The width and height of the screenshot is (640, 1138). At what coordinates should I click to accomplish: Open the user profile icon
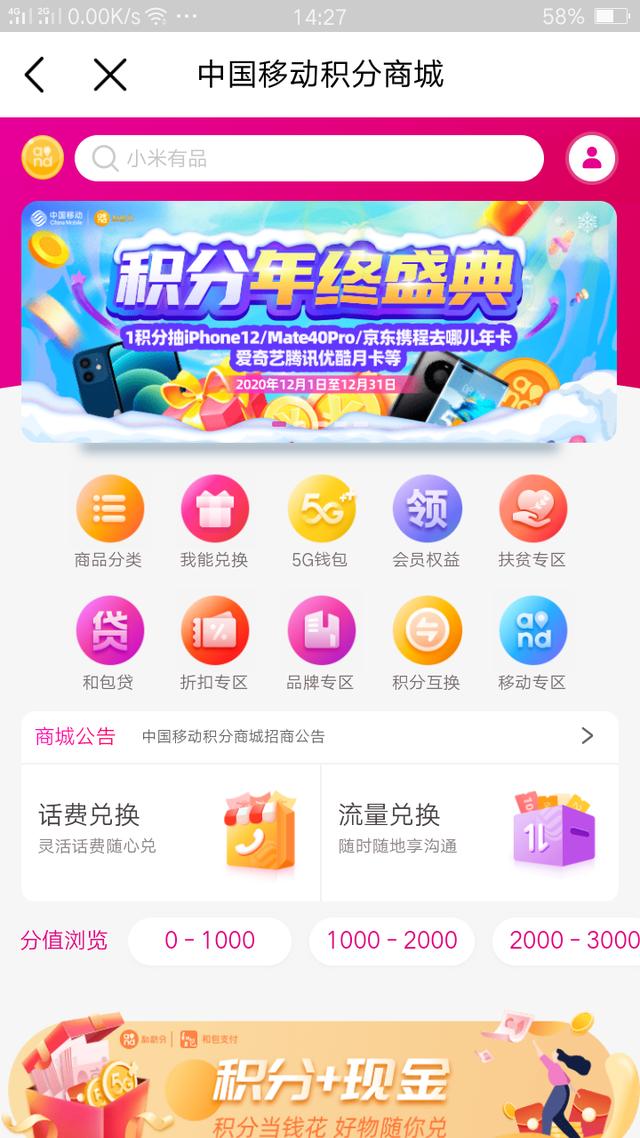pyautogui.click(x=591, y=158)
